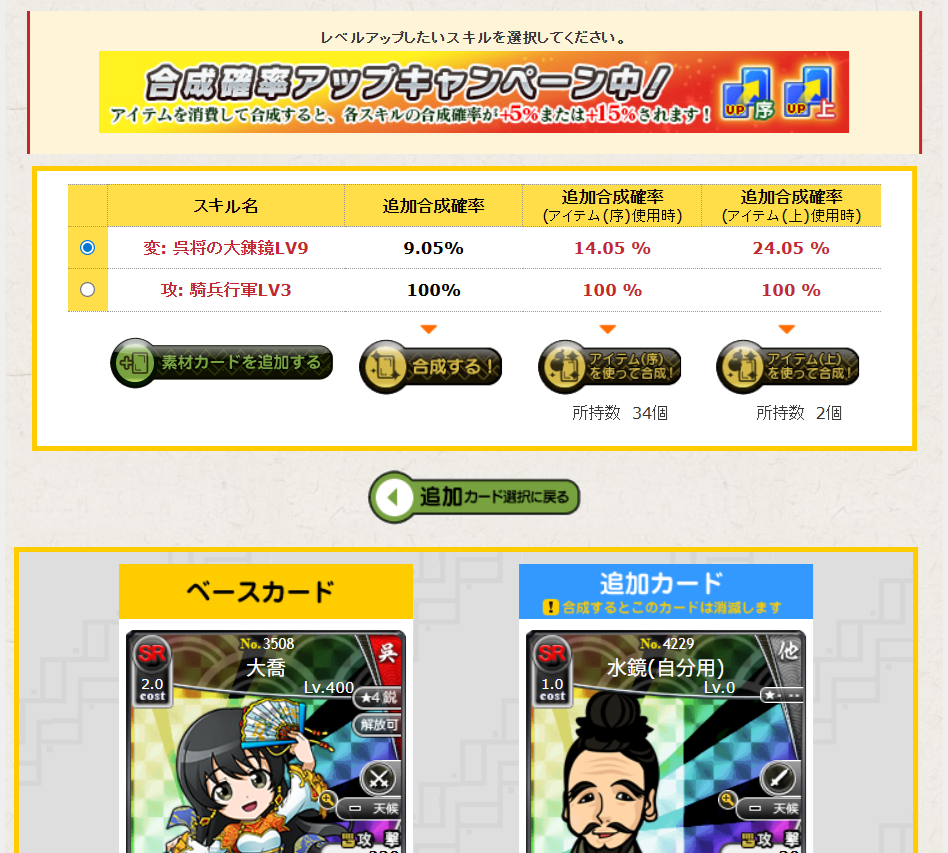Synthesize using アイテム(序)
This screenshot has height=853, width=948.
pos(610,367)
